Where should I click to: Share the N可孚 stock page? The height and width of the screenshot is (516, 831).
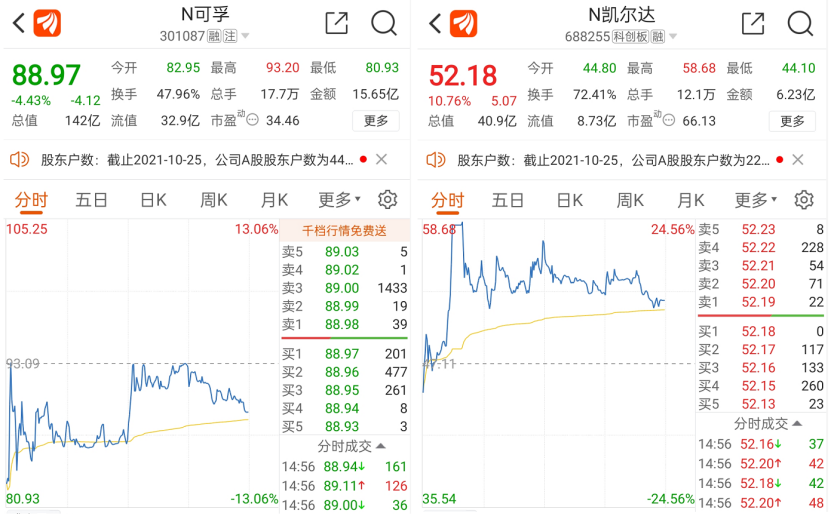click(336, 23)
